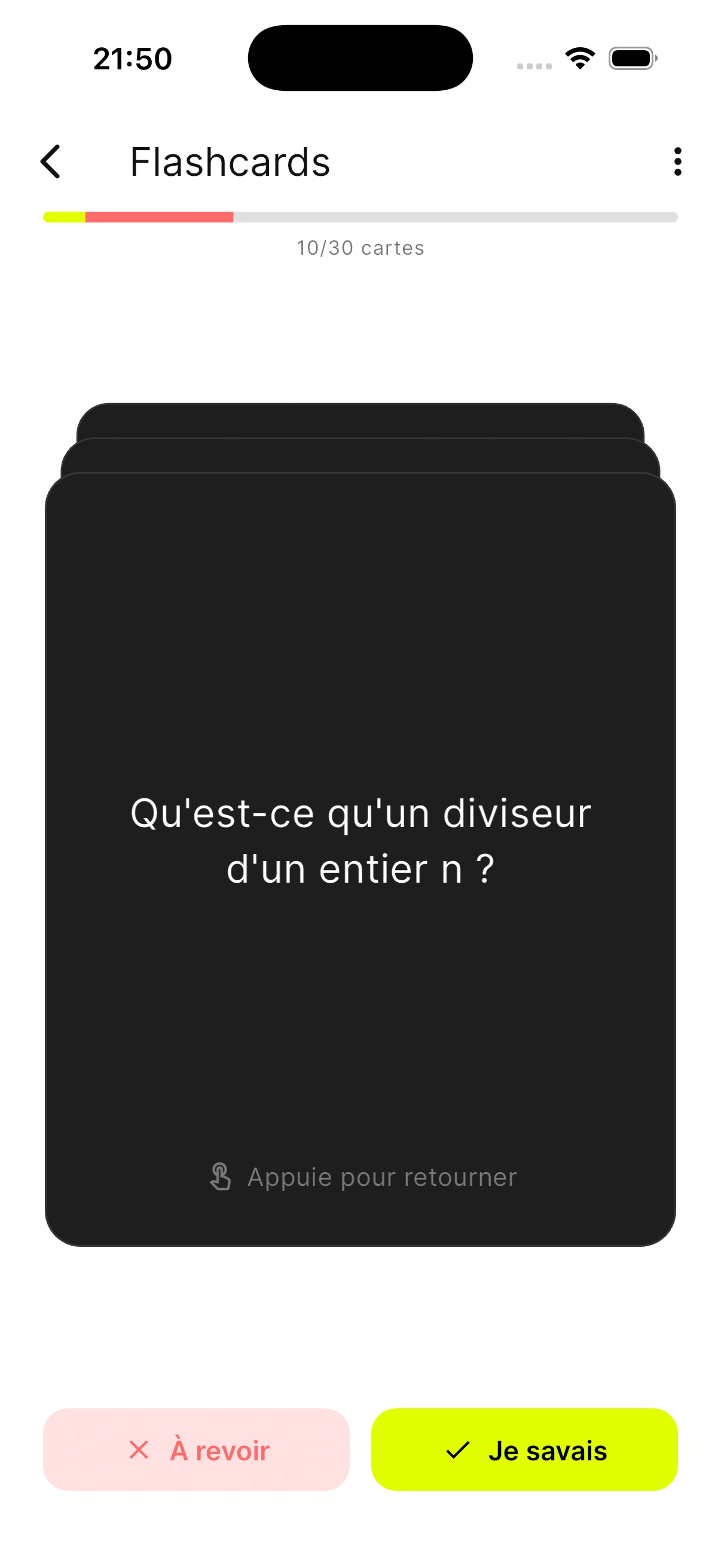The height and width of the screenshot is (1568, 721).
Task: Select the Flashcards title
Action: coord(230,162)
